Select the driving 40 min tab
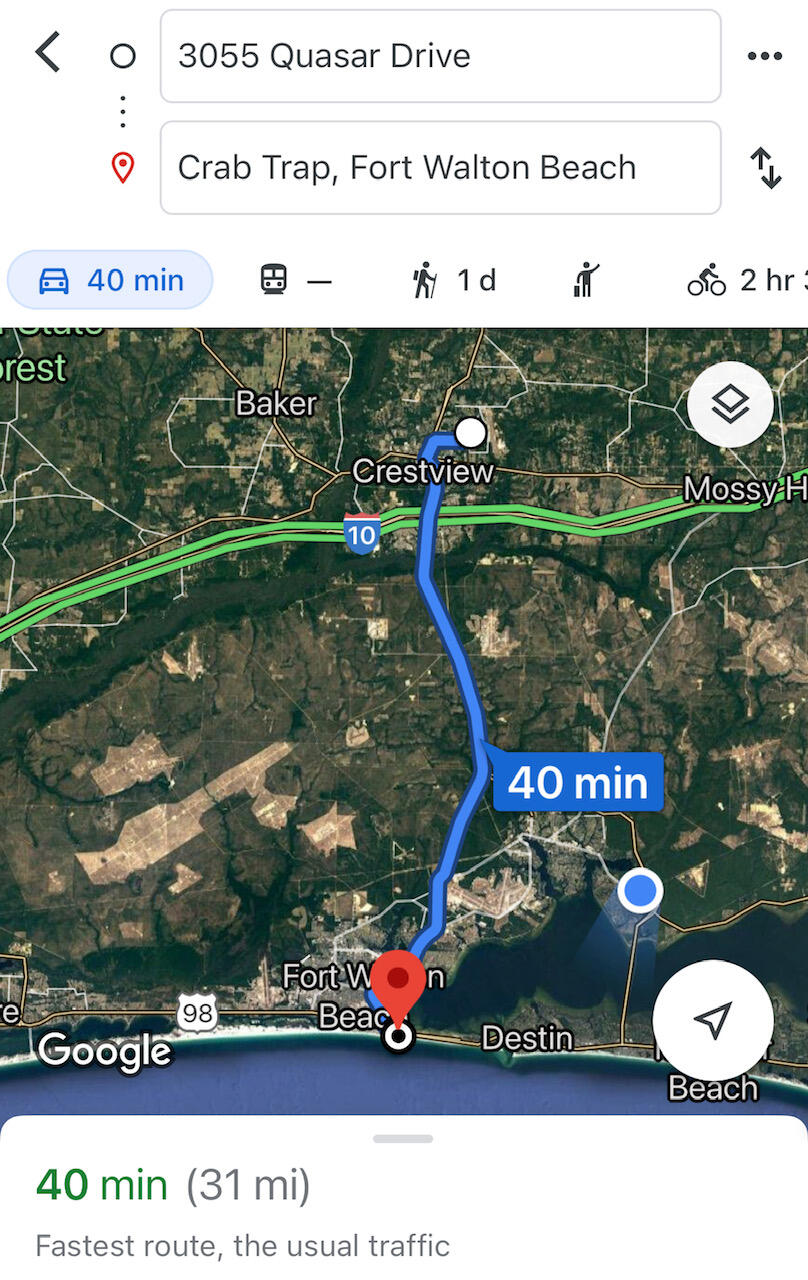 click(110, 280)
